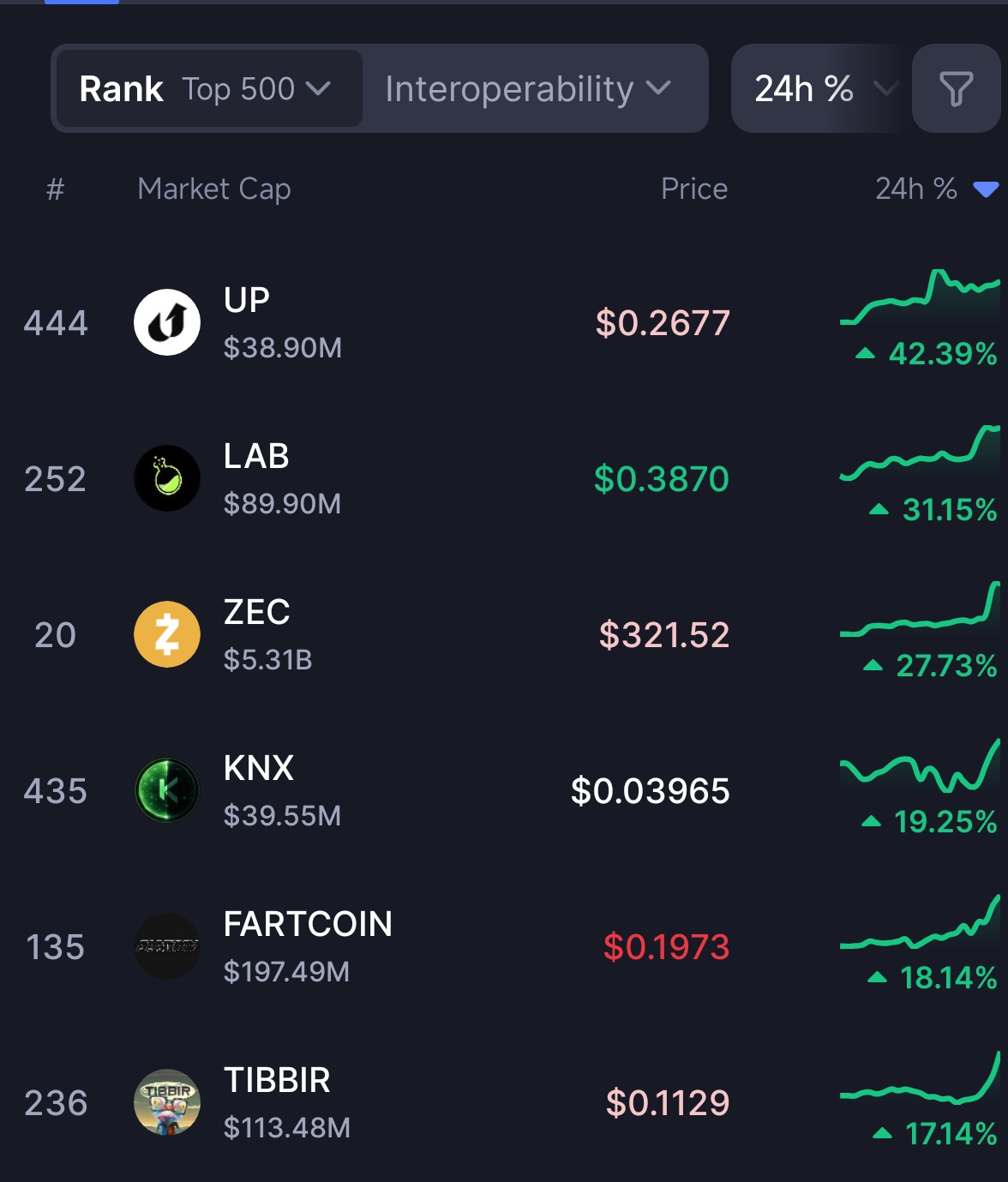1008x1182 pixels.
Task: Open the filter funnel icon
Action: pyautogui.click(x=956, y=88)
